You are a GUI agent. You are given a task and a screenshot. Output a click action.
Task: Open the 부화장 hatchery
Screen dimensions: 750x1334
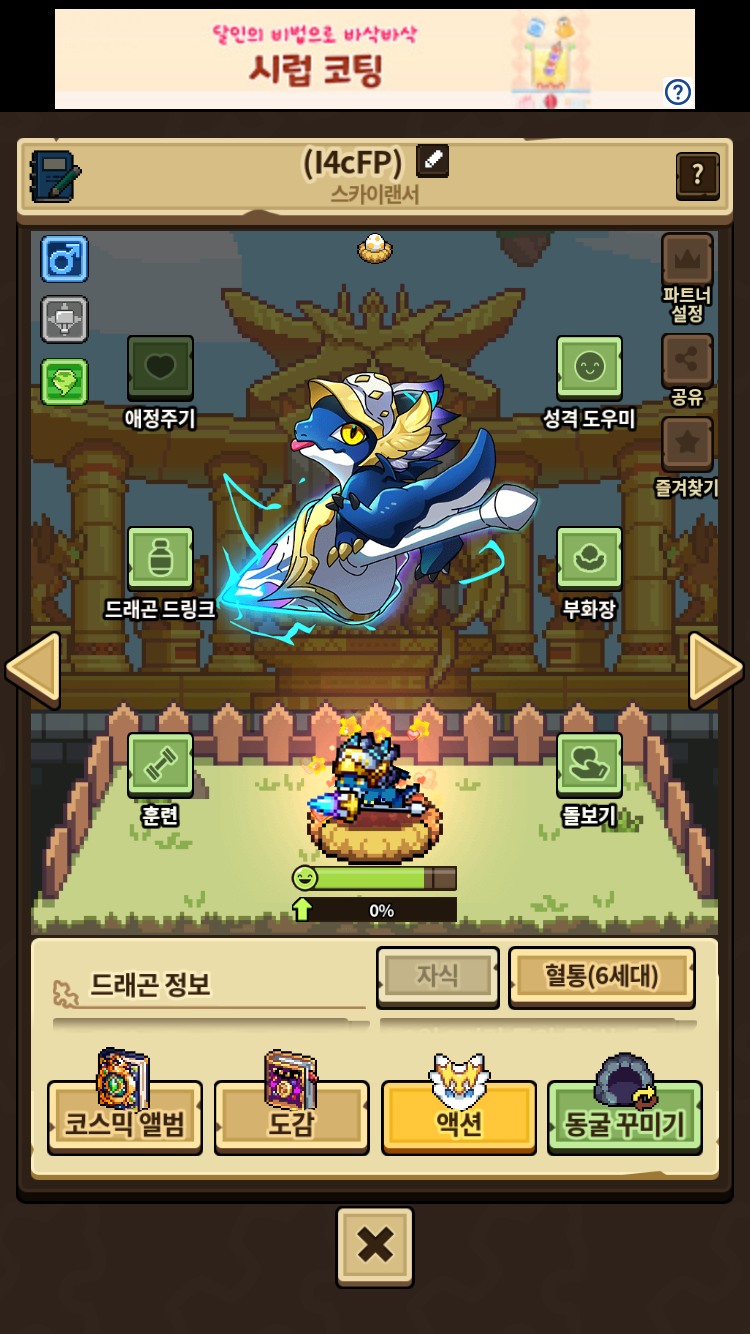tap(589, 559)
